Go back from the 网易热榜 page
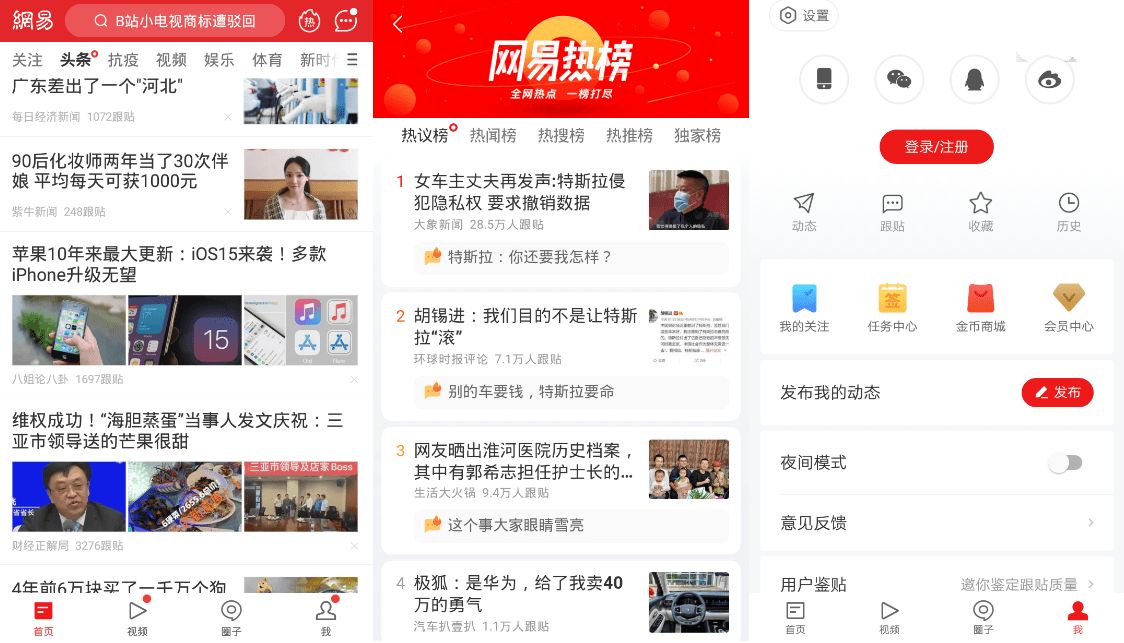Screen dimensions: 1124x643 click(x=398, y=24)
